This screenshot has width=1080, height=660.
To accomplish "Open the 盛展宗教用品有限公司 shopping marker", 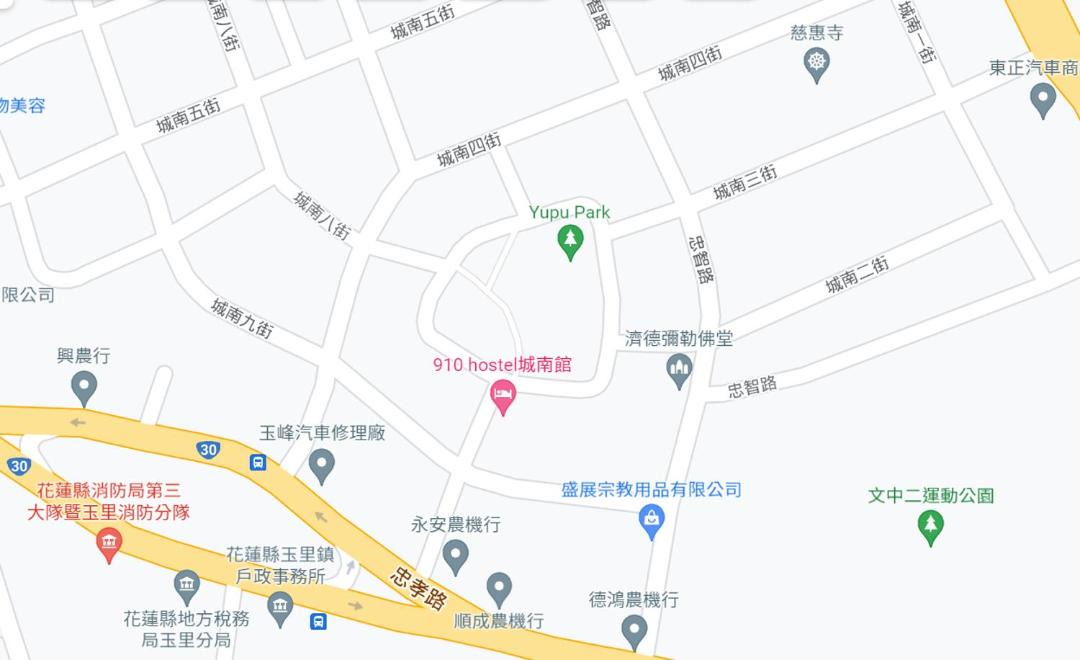I will pos(652,520).
